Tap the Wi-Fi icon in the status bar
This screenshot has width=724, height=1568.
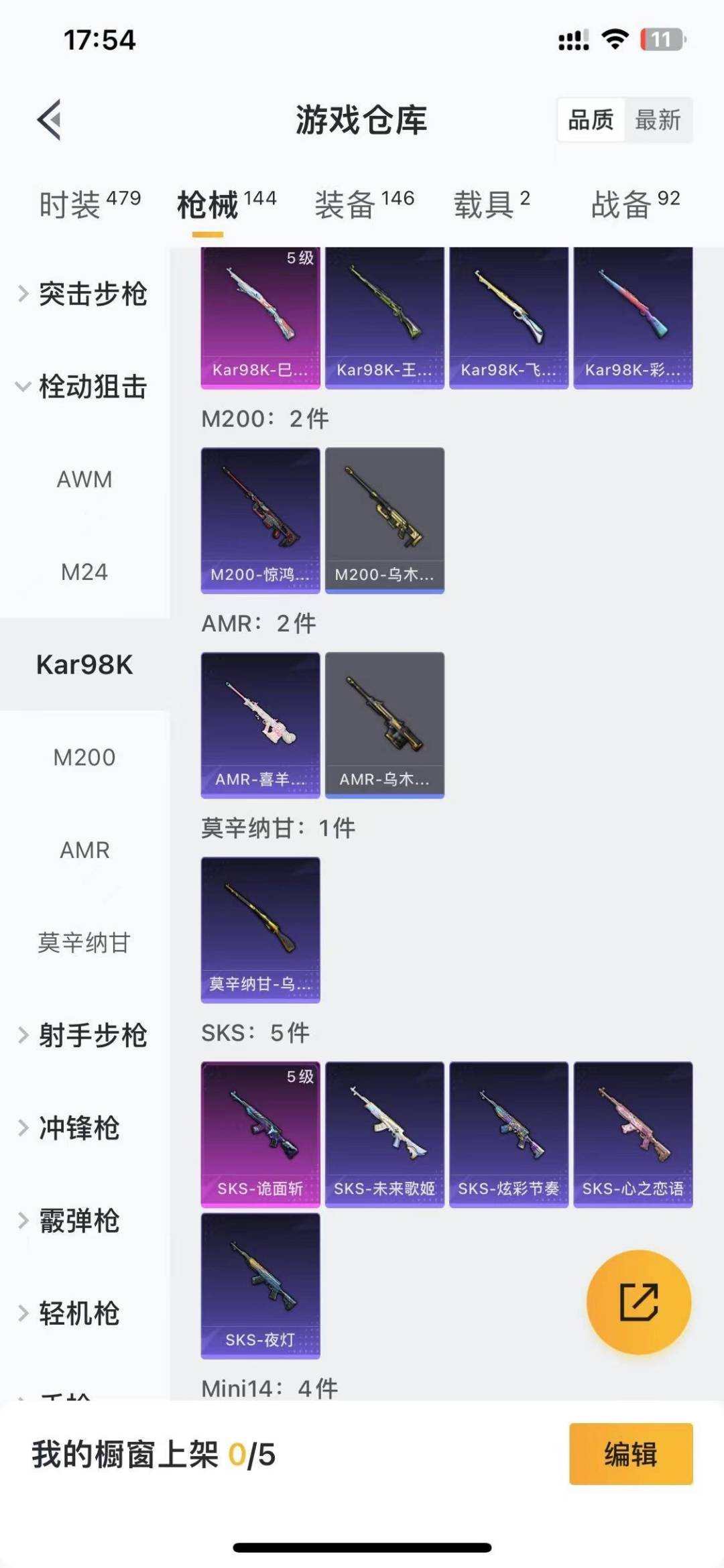(x=614, y=40)
